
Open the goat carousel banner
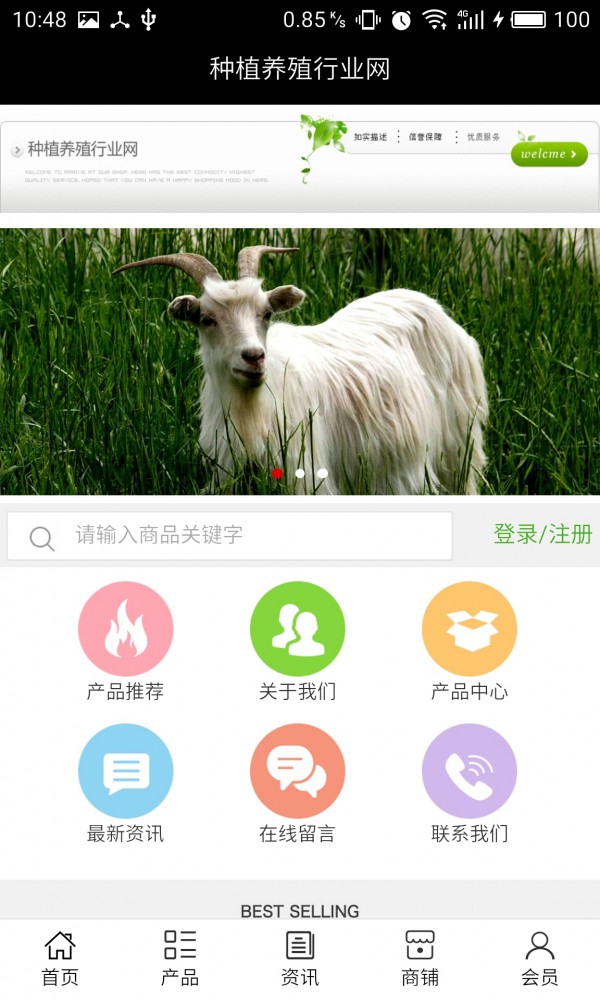[300, 360]
